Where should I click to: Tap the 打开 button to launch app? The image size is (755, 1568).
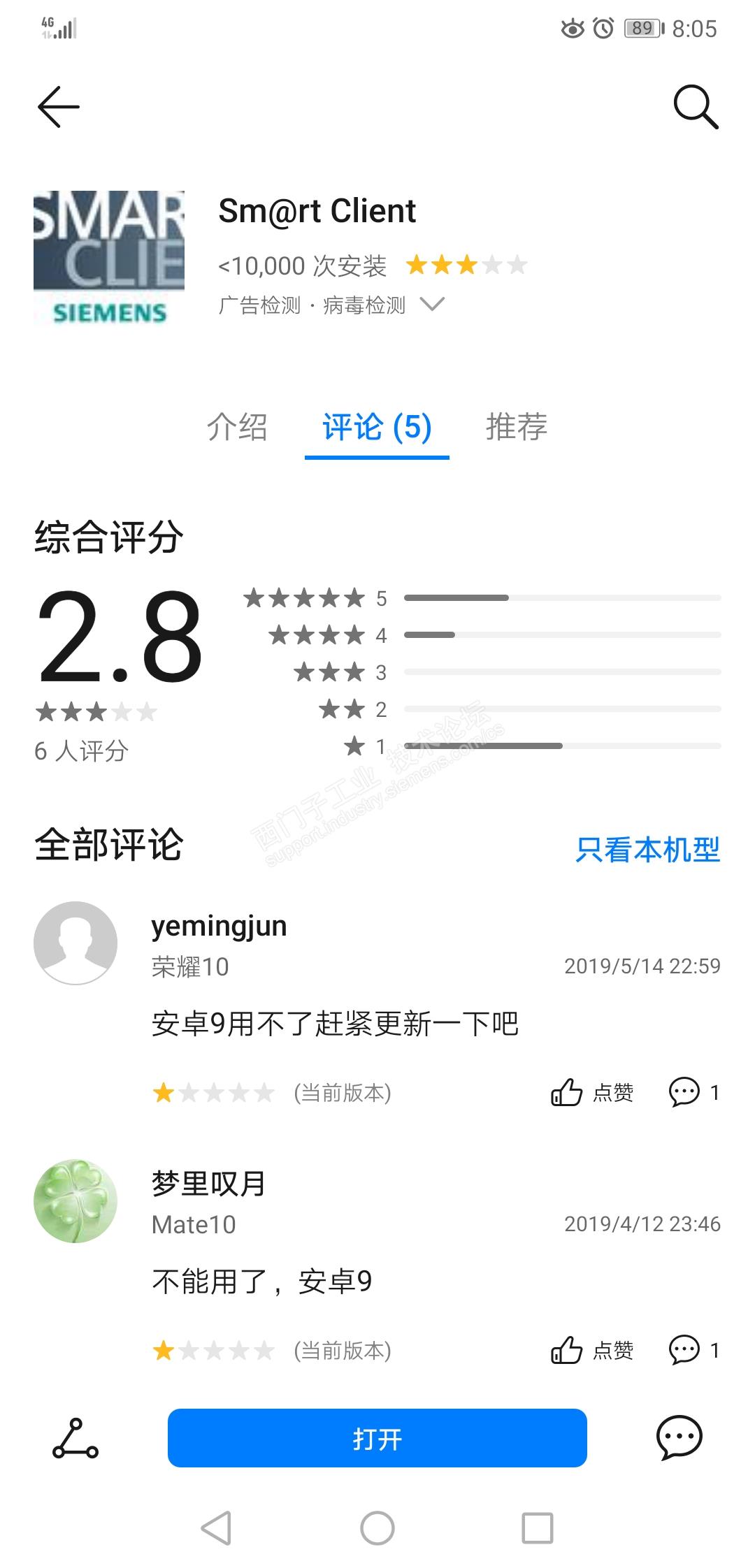coord(377,1438)
